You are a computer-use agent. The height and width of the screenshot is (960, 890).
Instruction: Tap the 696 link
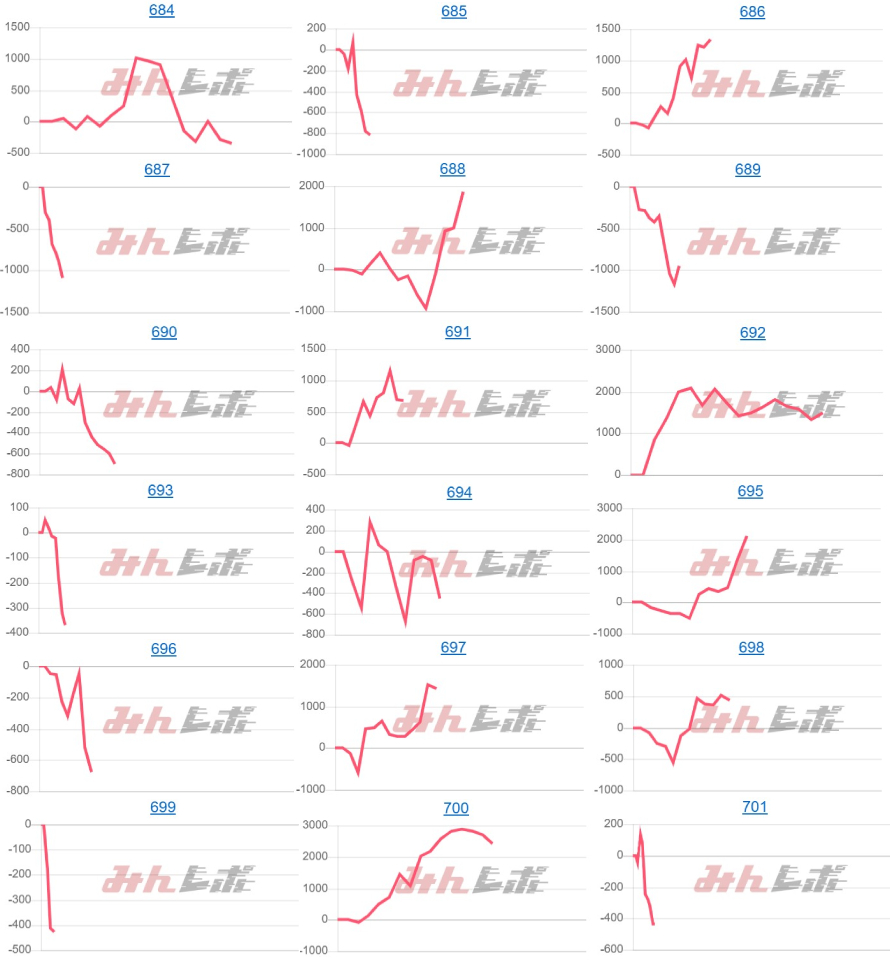pyautogui.click(x=163, y=649)
